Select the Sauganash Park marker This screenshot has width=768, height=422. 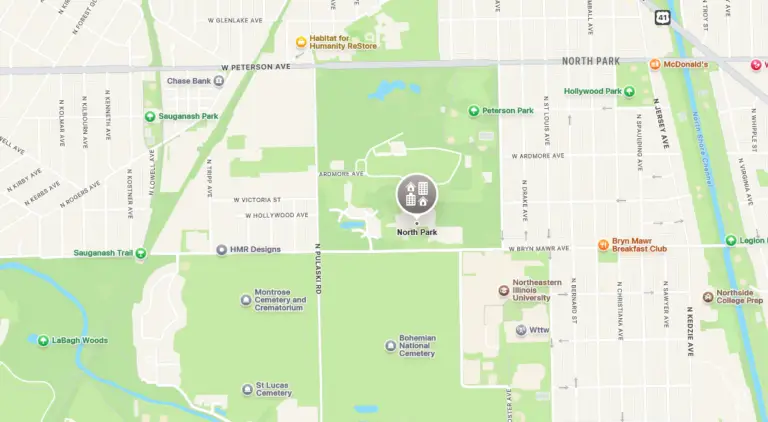click(150, 116)
